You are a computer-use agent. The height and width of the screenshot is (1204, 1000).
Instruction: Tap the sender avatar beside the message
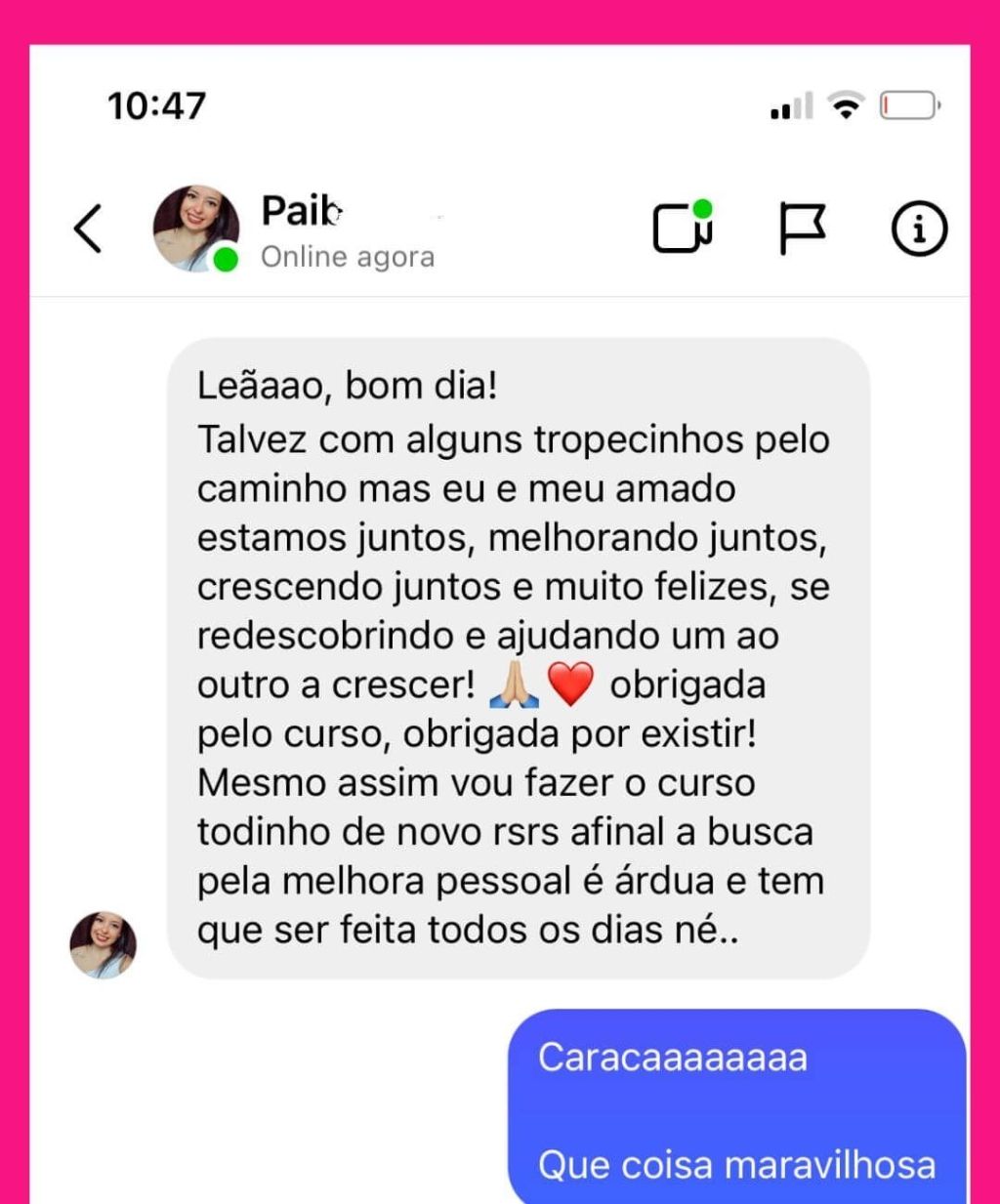(x=104, y=944)
